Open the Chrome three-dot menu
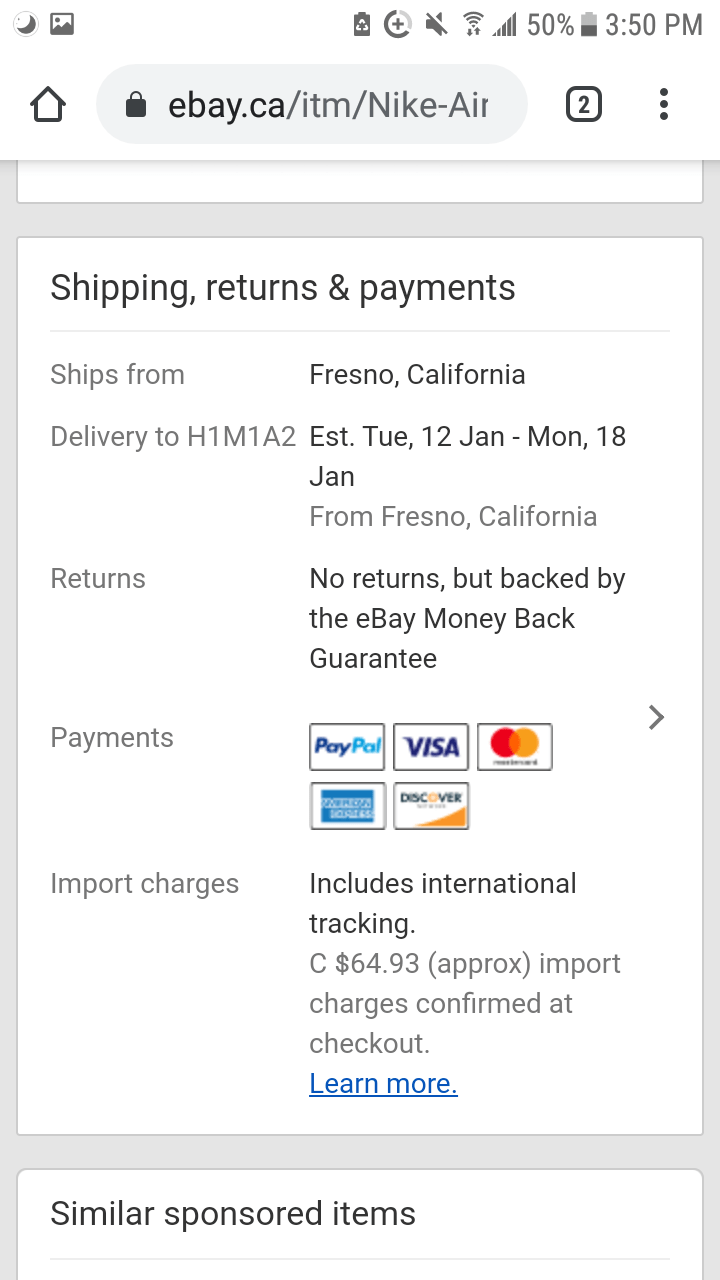720x1280 pixels. click(663, 103)
